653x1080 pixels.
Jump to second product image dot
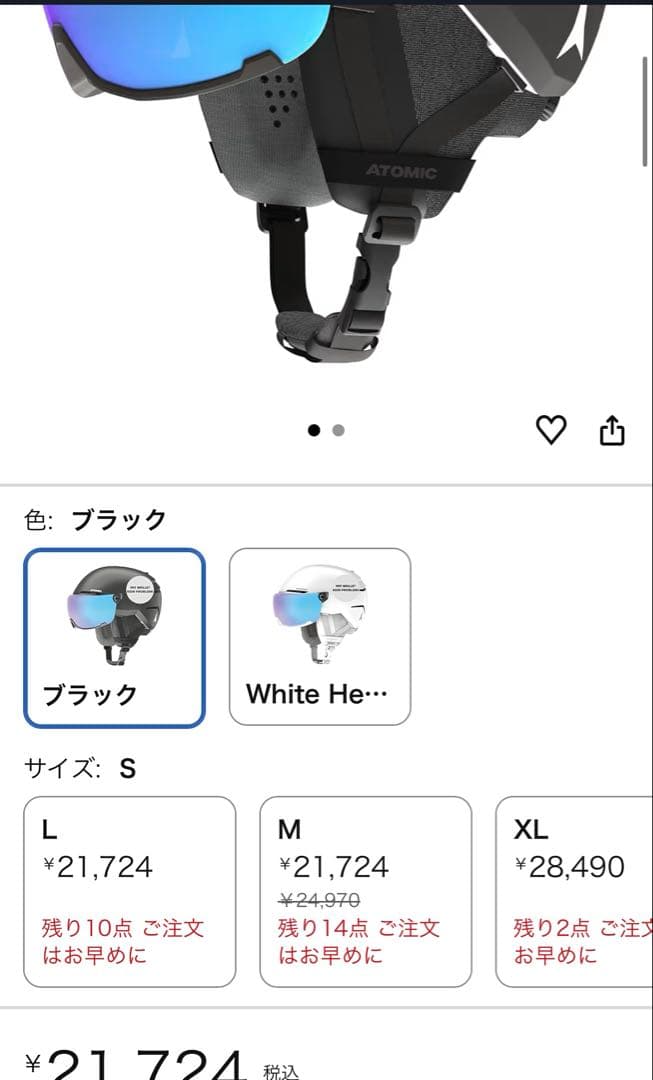pos(339,430)
